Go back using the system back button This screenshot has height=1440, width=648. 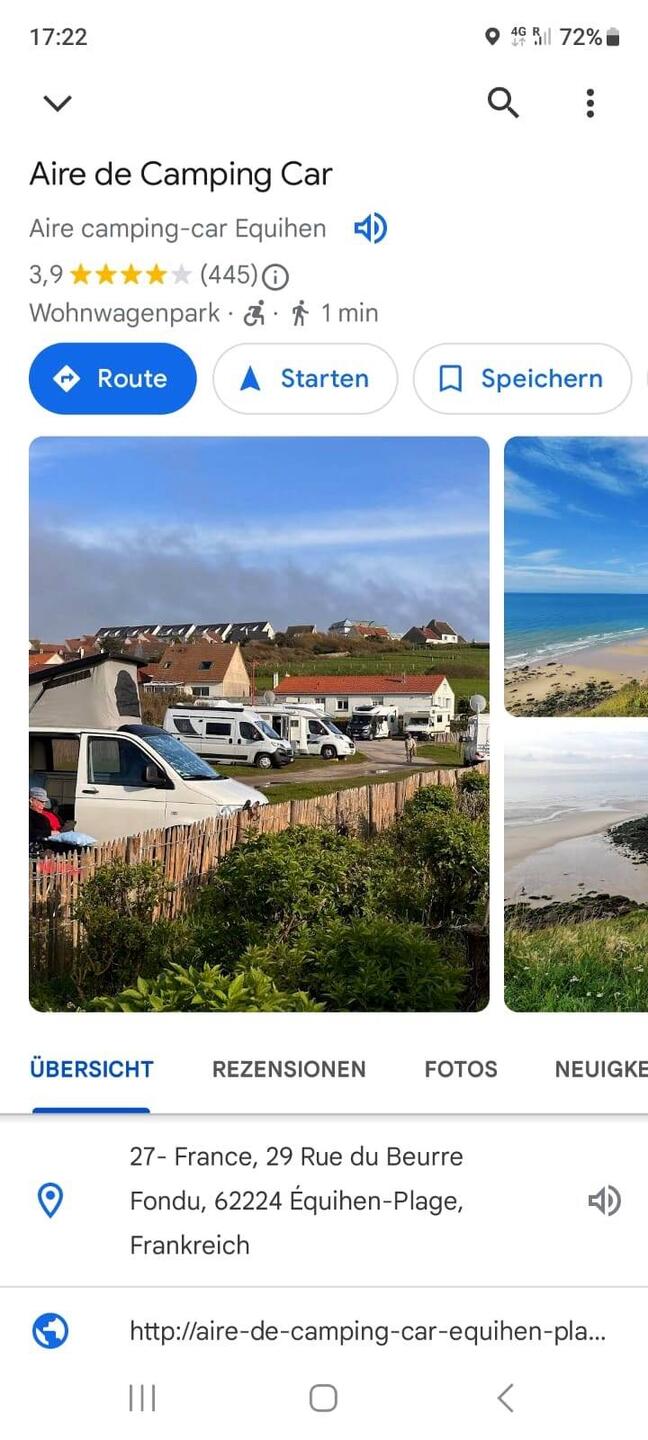pyautogui.click(x=506, y=1398)
